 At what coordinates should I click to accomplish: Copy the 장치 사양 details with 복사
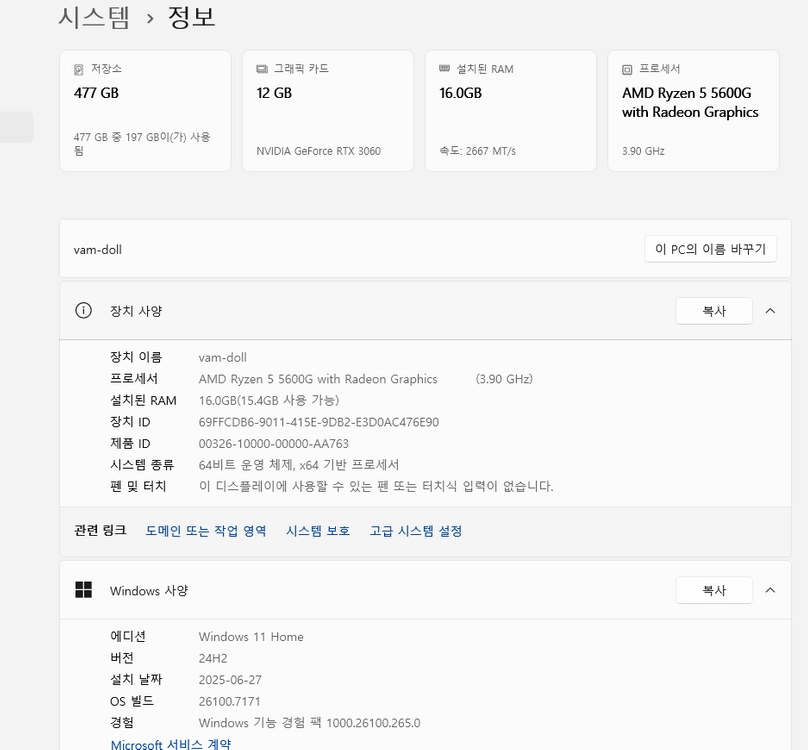tap(714, 311)
